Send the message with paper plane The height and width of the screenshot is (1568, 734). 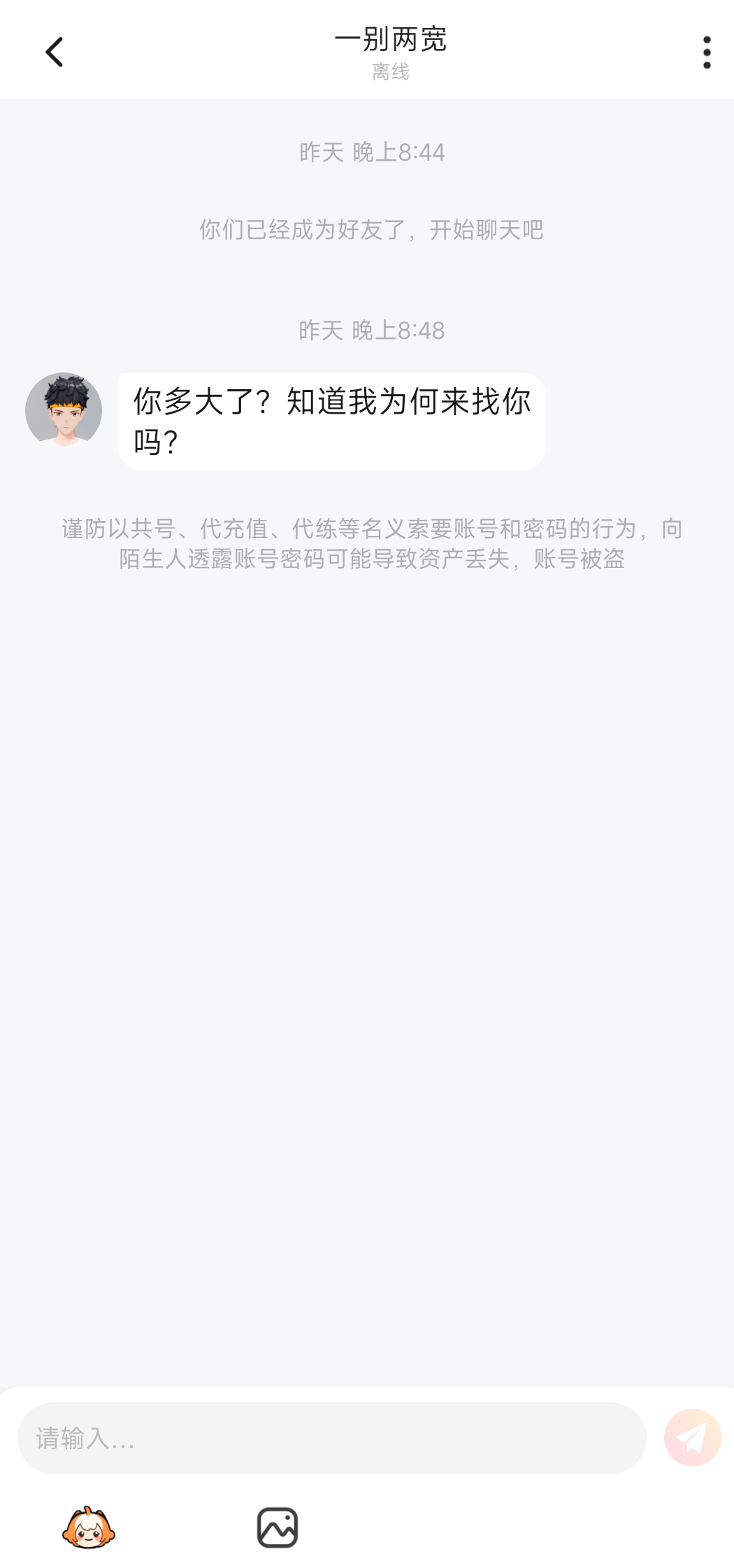pos(692,1437)
